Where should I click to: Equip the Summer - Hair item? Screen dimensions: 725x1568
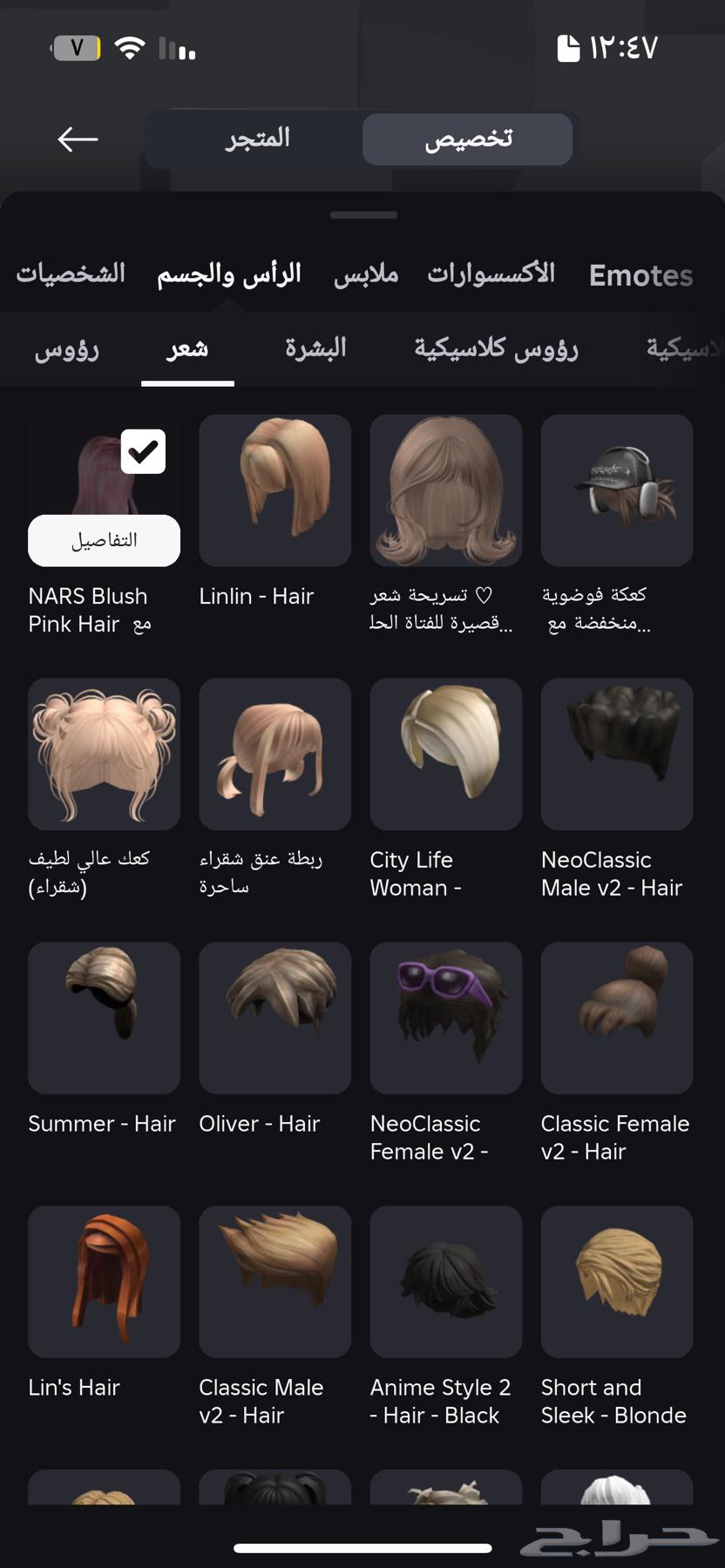105,1017
